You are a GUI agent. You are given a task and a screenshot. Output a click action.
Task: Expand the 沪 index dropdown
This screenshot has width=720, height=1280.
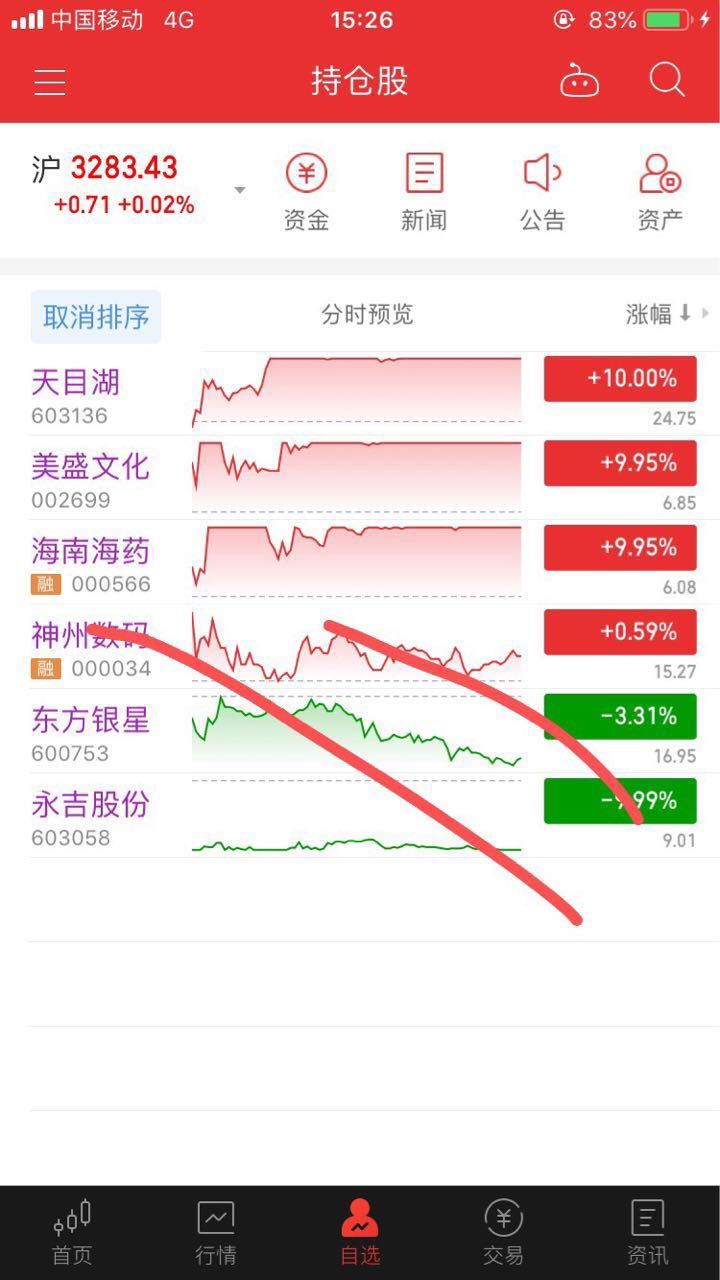point(239,190)
